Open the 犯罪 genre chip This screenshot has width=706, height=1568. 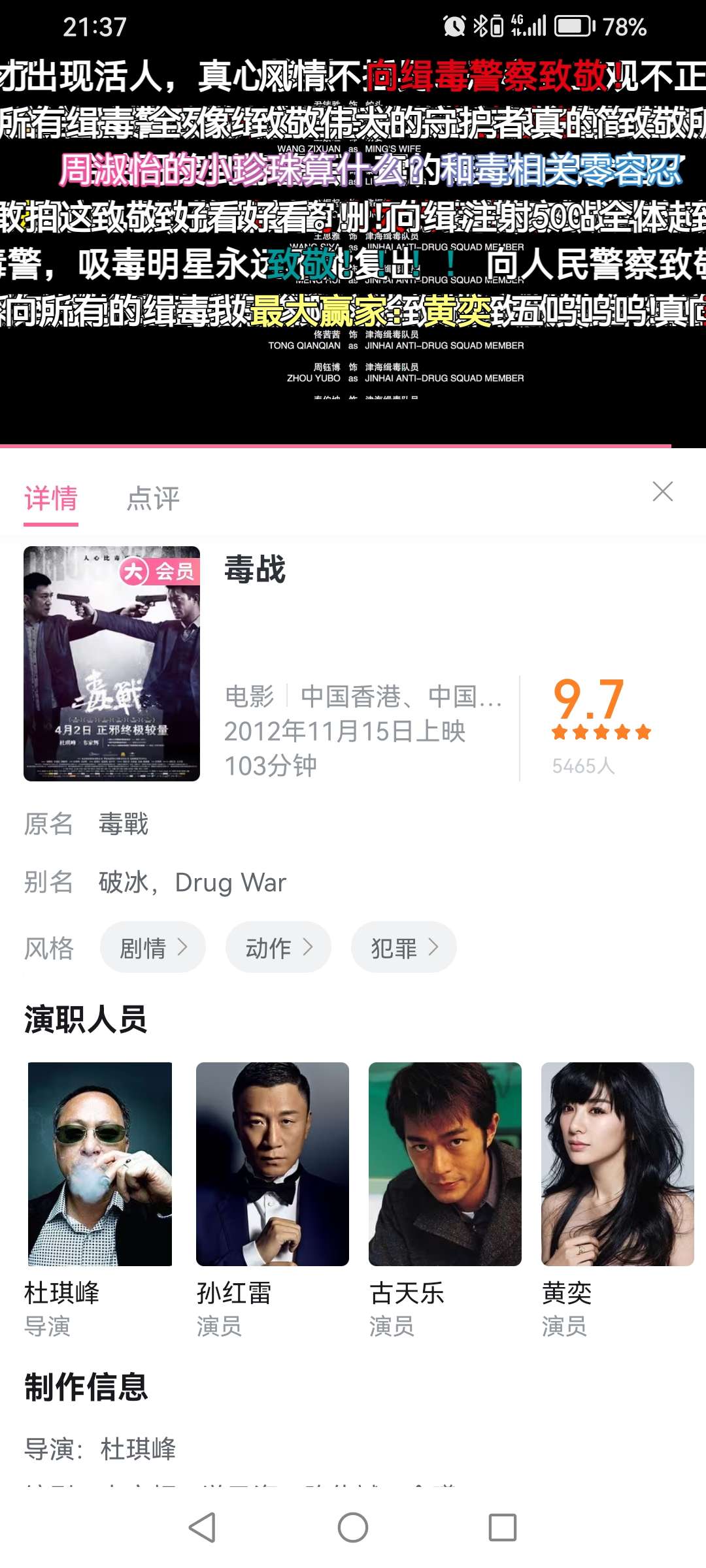pyautogui.click(x=403, y=947)
